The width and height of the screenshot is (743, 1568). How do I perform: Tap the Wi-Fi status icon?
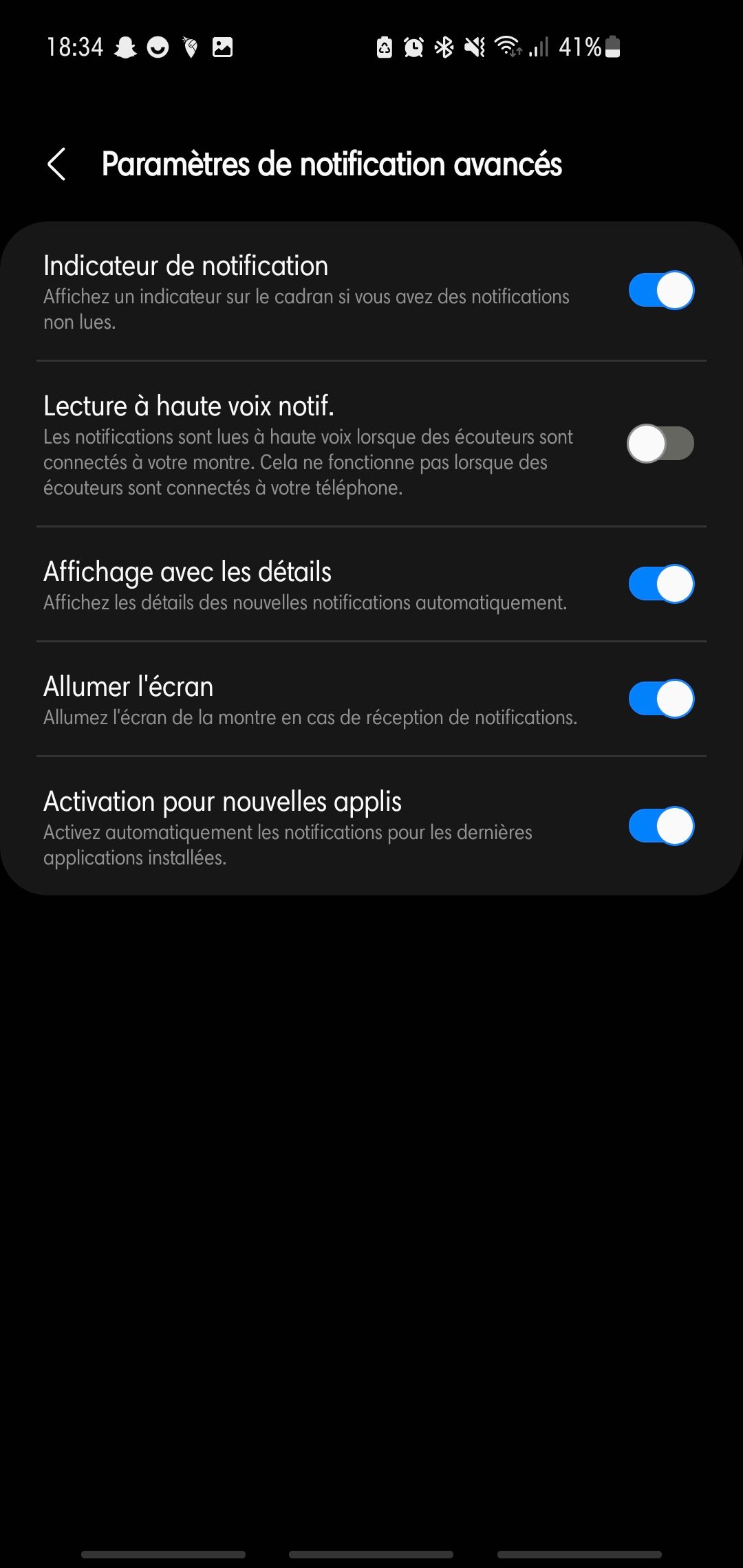click(508, 47)
